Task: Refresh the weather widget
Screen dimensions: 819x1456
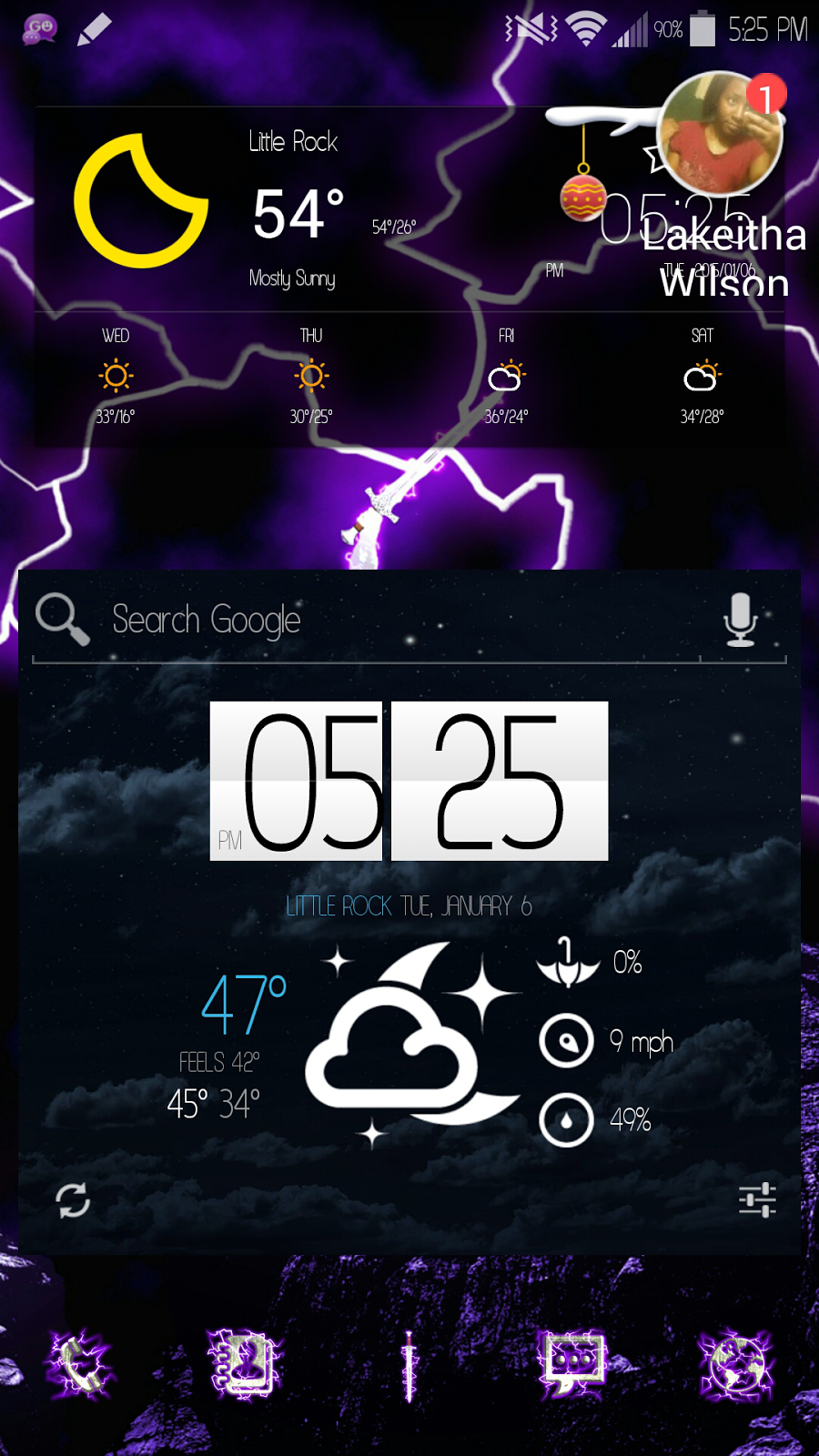Action: (x=73, y=1200)
